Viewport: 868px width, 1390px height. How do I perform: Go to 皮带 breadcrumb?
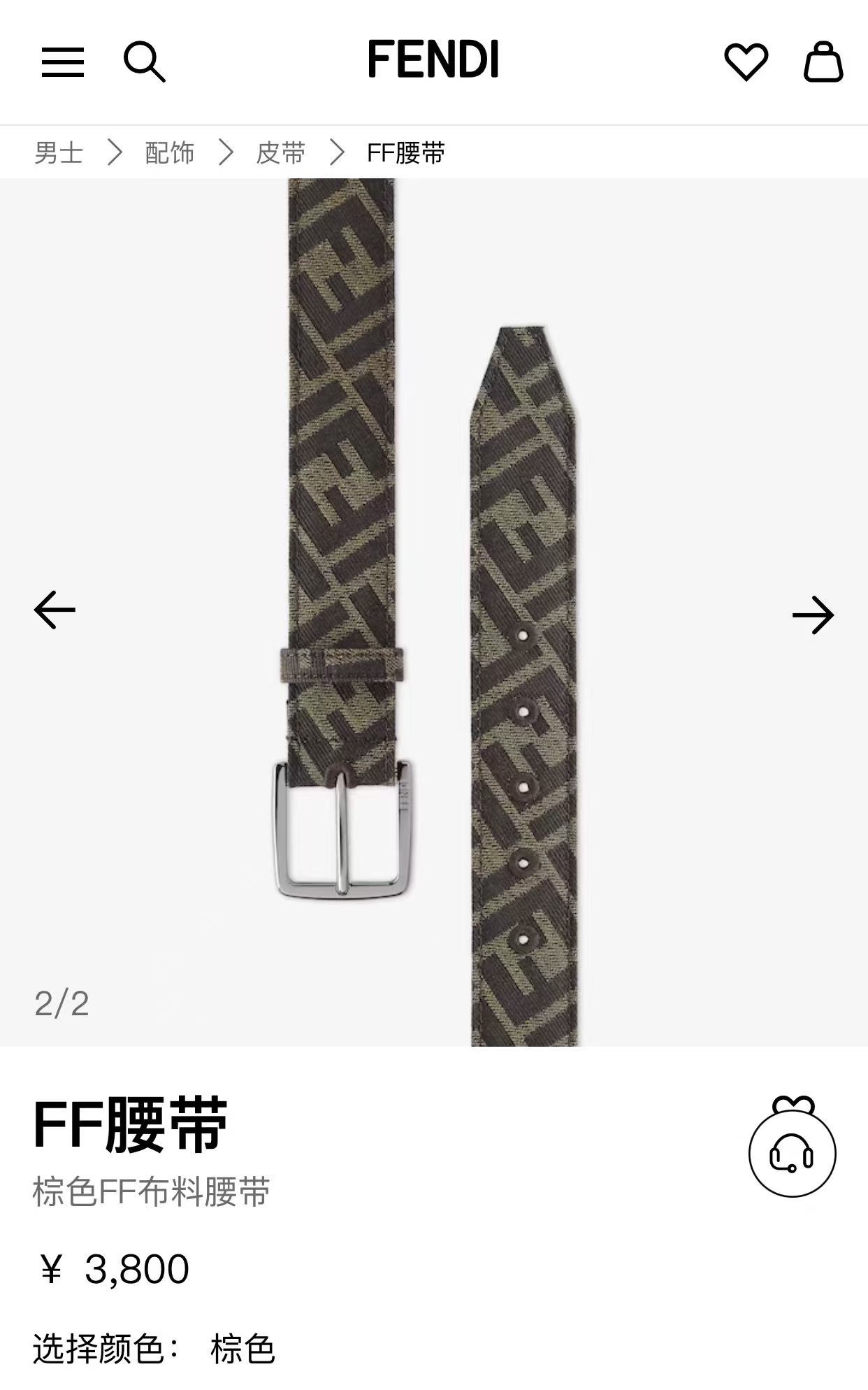[280, 152]
